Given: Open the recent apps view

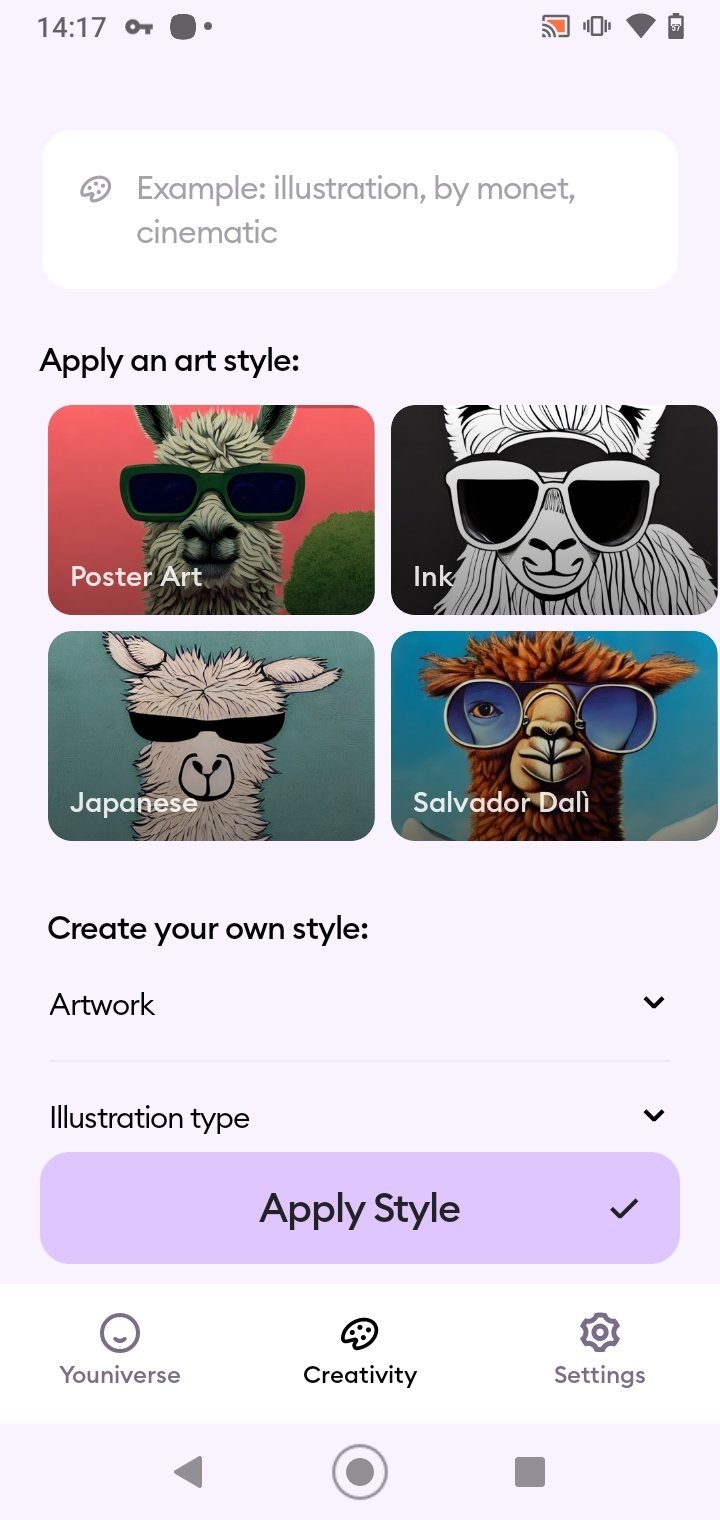Looking at the screenshot, I should click(x=530, y=1472).
